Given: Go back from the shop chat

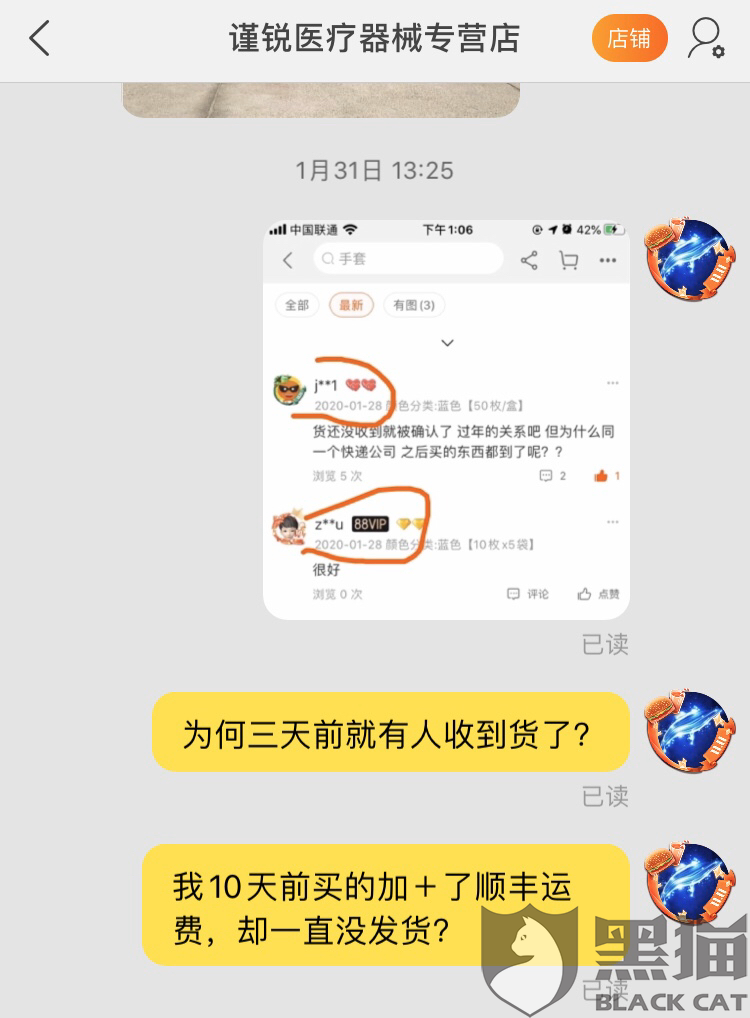Looking at the screenshot, I should pyautogui.click(x=40, y=39).
